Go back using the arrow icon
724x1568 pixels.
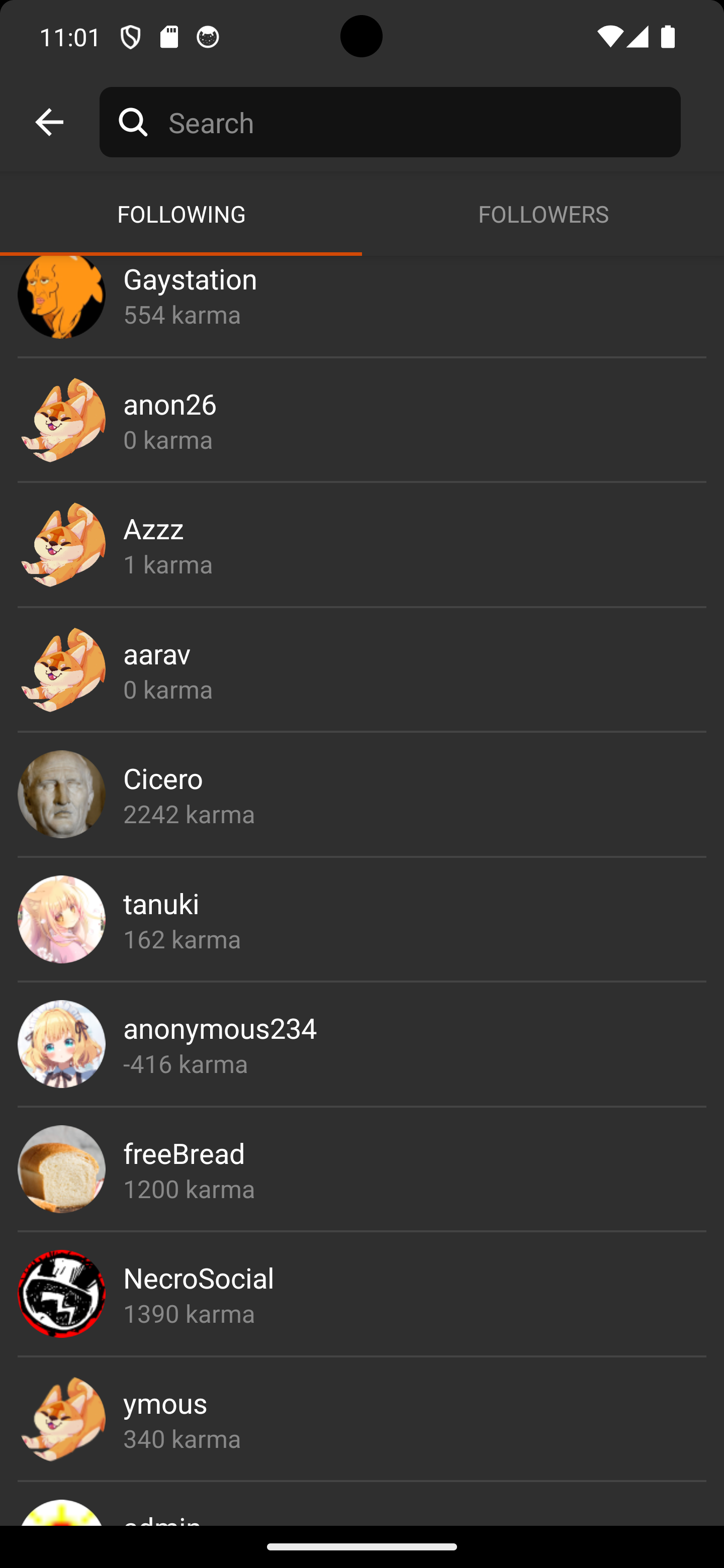49,122
